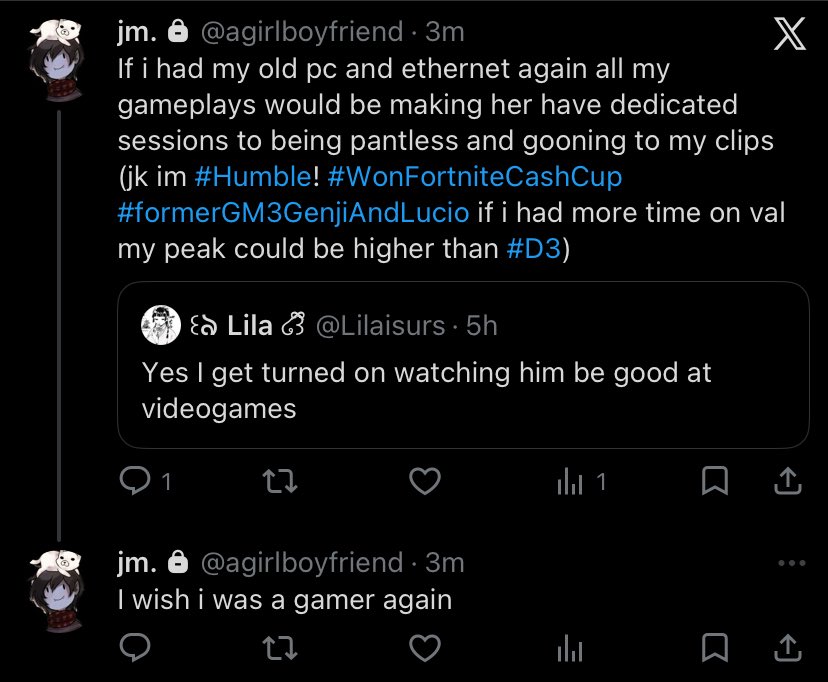Open the #D3 hashtag
828x682 pixels.
[x=534, y=250]
